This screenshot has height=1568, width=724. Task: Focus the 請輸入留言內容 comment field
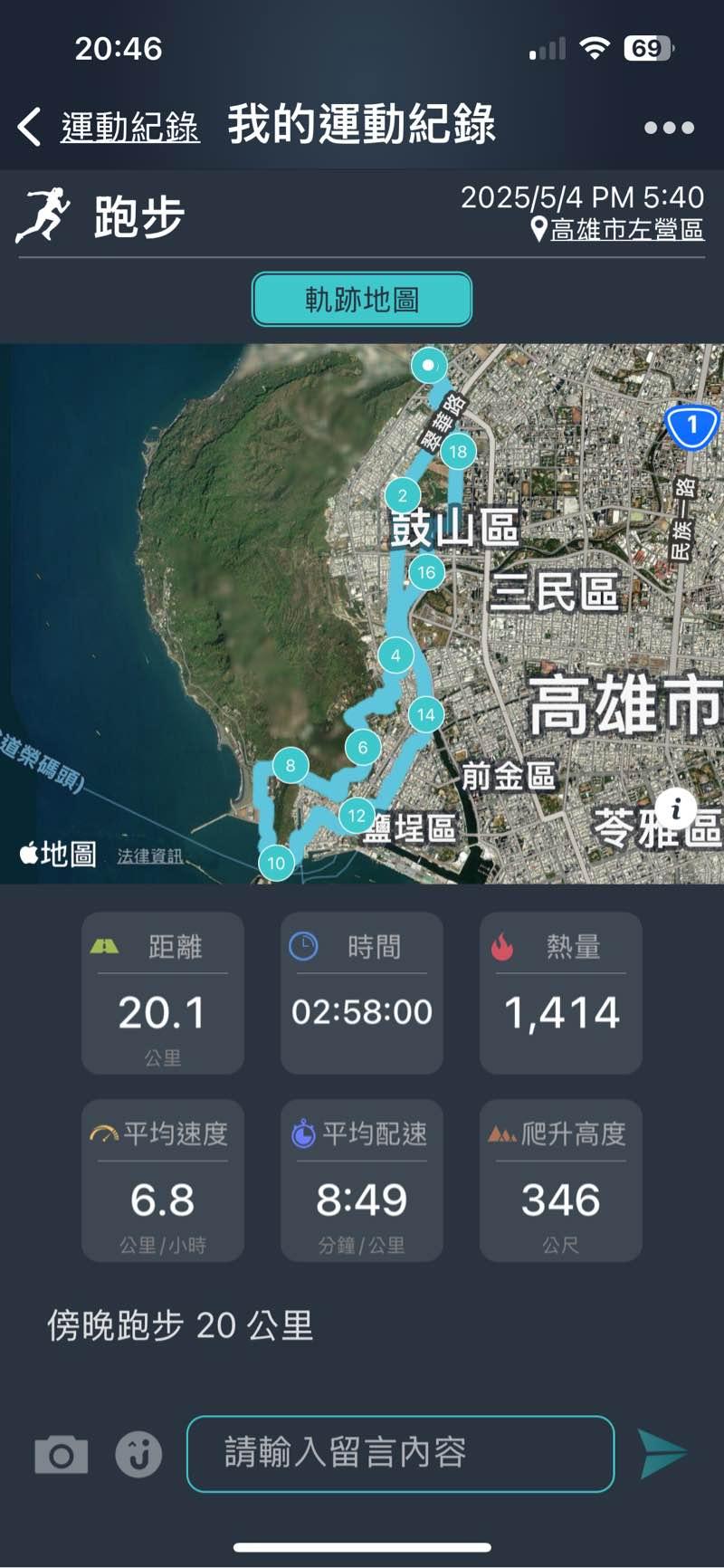point(400,1454)
